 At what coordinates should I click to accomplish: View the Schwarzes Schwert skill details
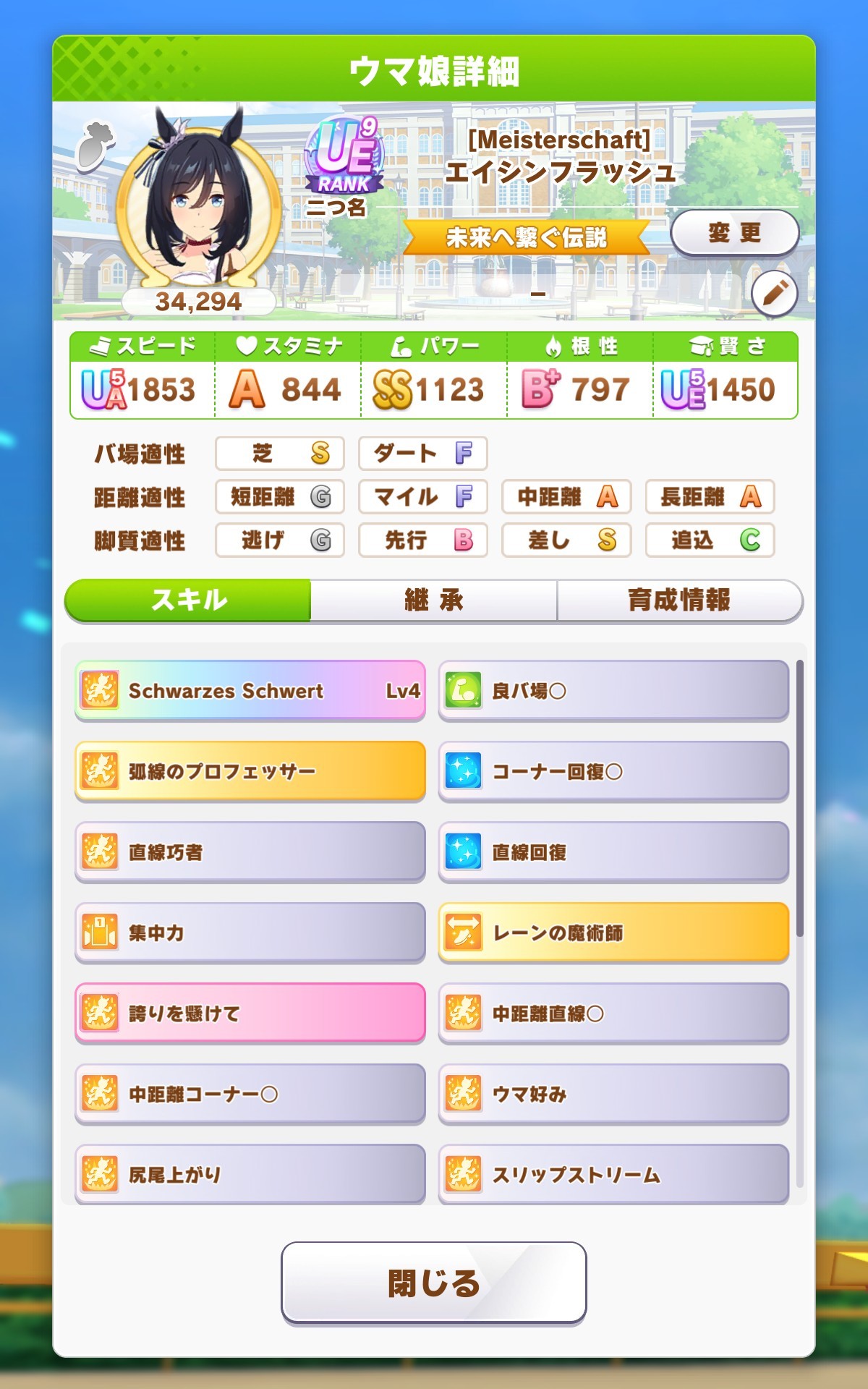pyautogui.click(x=250, y=691)
